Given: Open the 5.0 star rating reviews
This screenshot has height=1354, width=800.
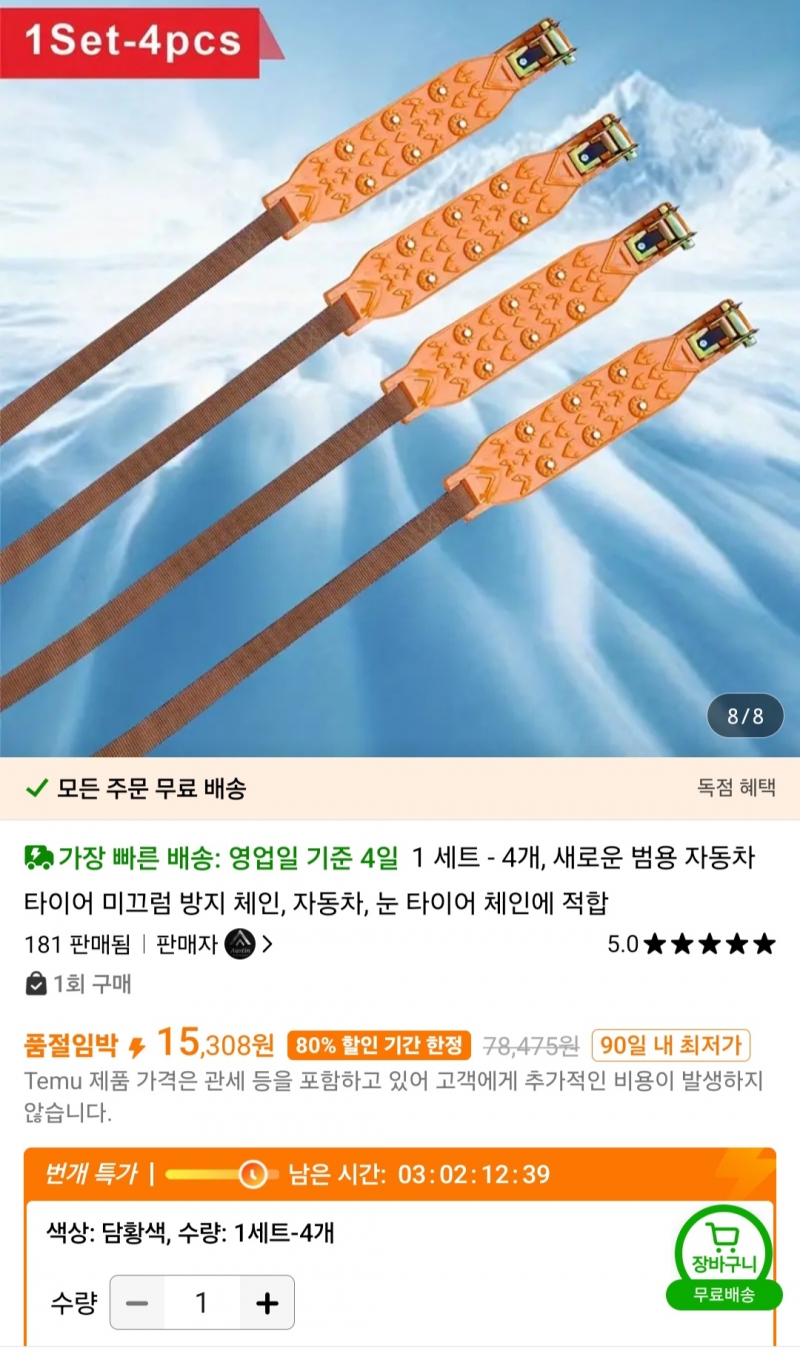Looking at the screenshot, I should coord(691,943).
